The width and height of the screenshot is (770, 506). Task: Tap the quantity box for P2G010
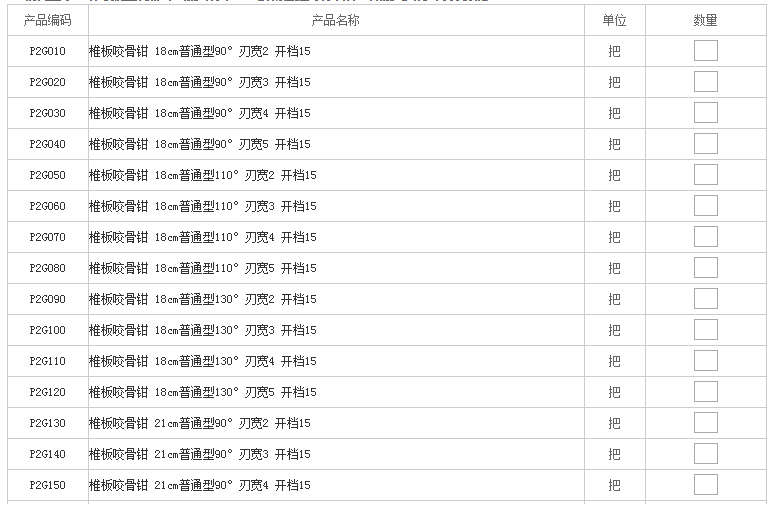point(706,51)
